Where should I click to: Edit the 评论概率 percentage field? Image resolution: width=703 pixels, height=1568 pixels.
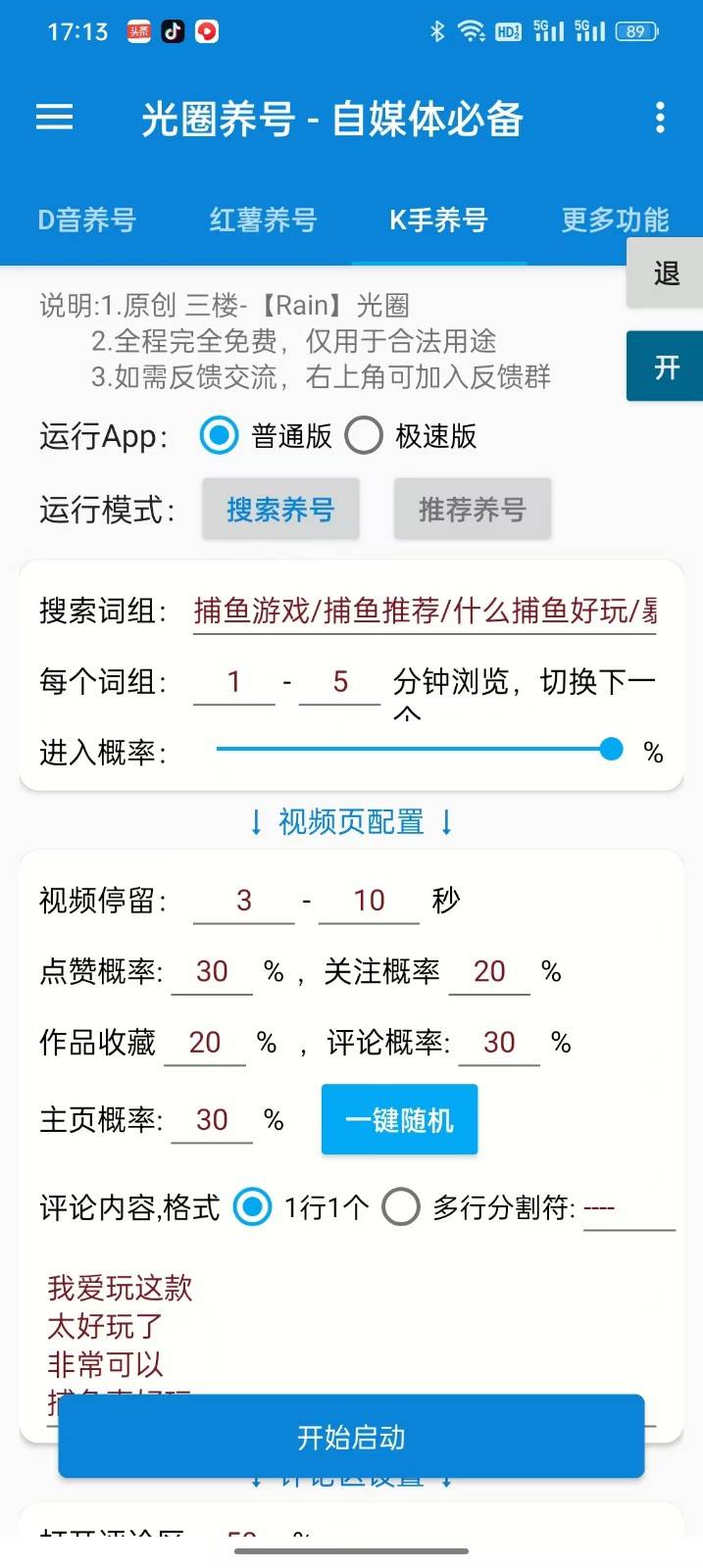tap(498, 1043)
